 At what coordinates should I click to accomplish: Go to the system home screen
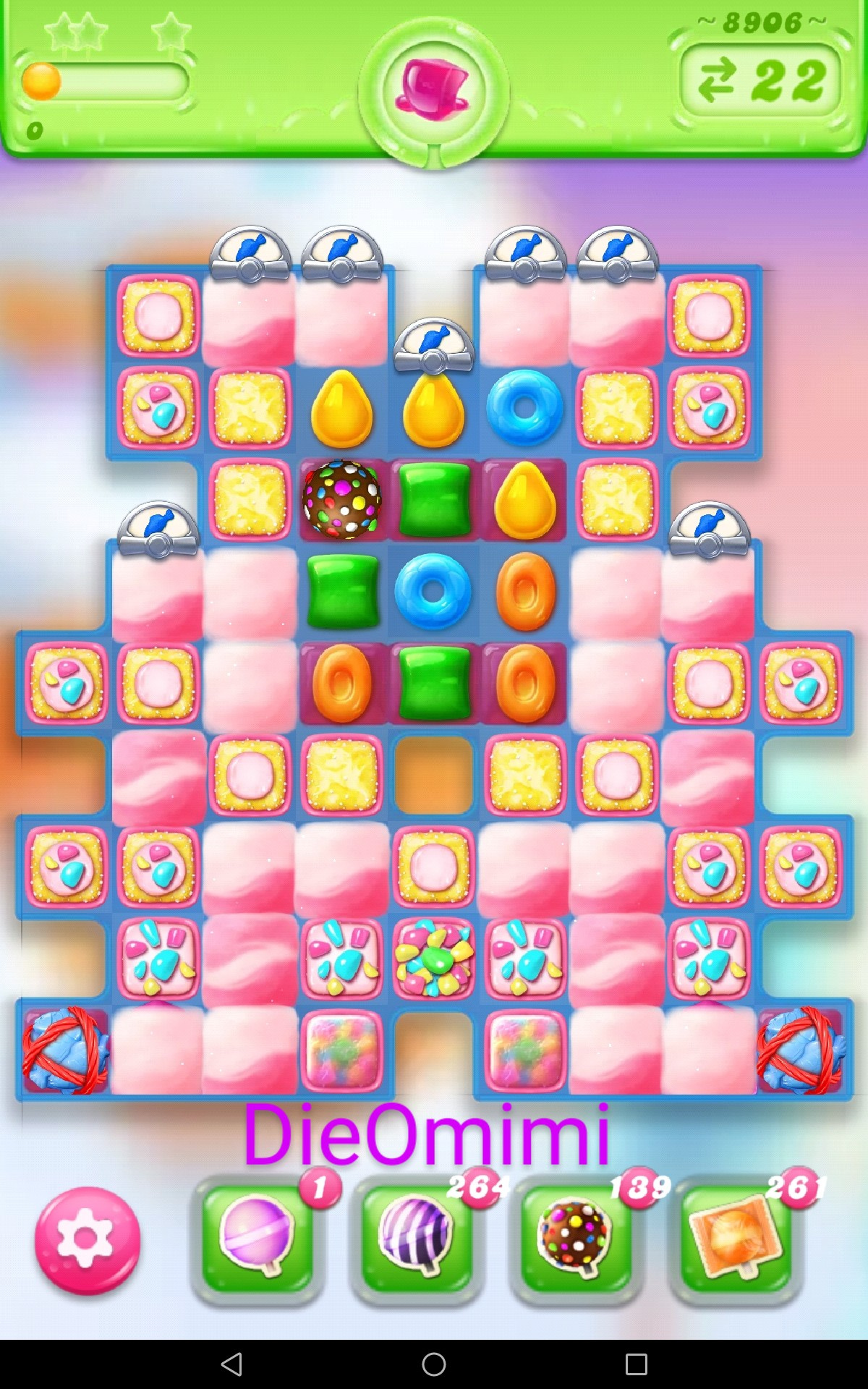(434, 1364)
